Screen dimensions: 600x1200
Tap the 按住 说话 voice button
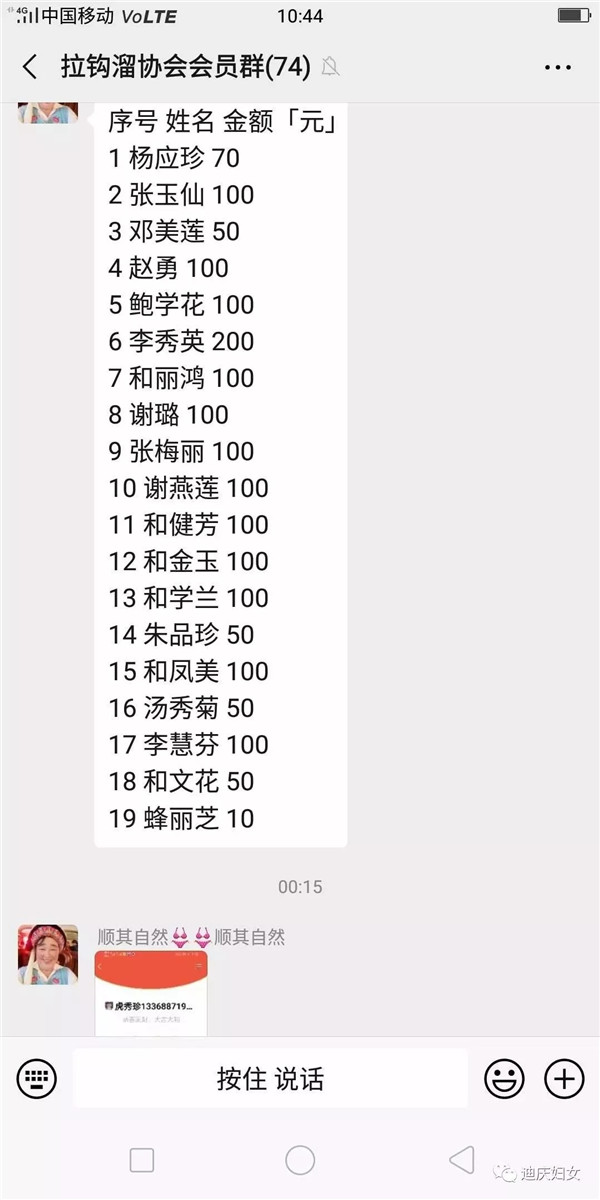(270, 1079)
